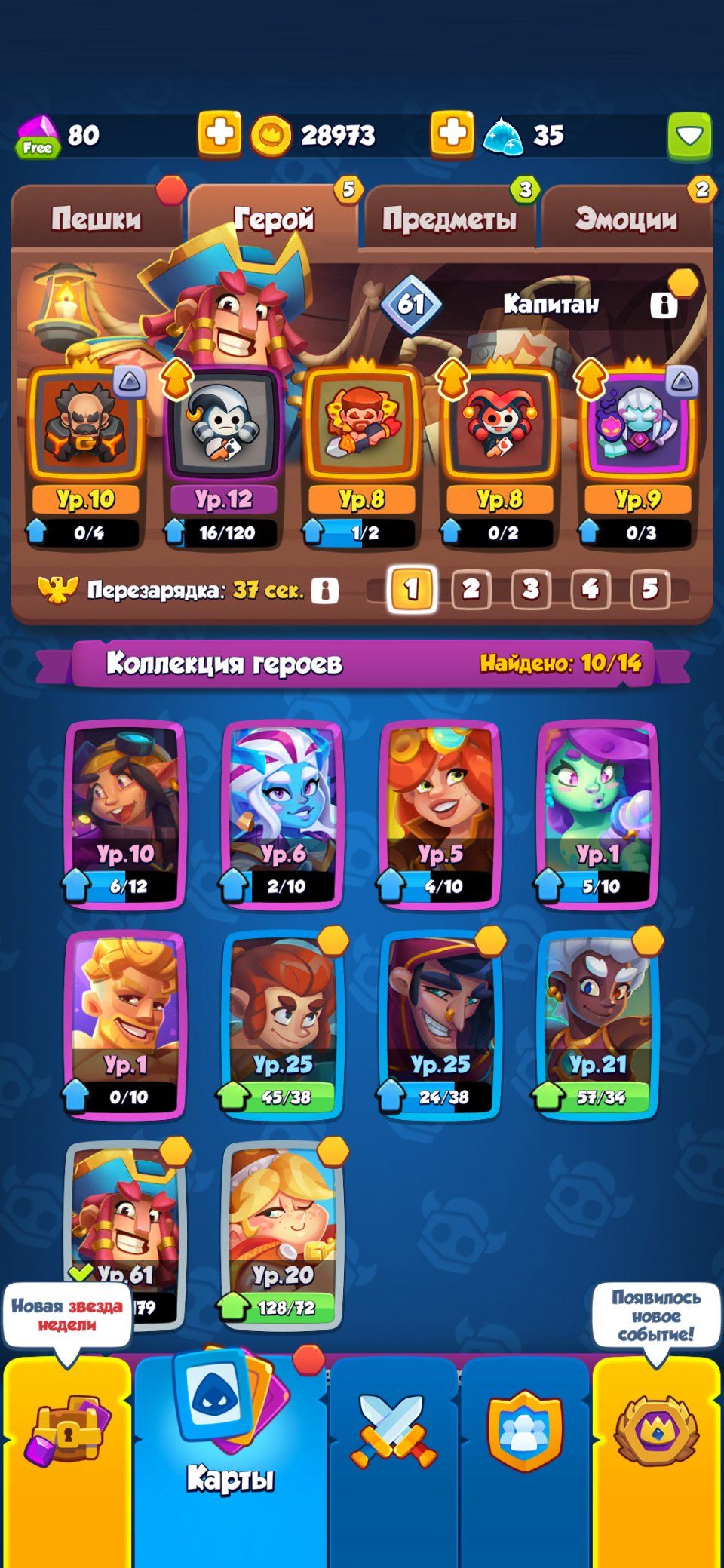Select deck number 2
This screenshot has width=724, height=1568.
coord(471,589)
